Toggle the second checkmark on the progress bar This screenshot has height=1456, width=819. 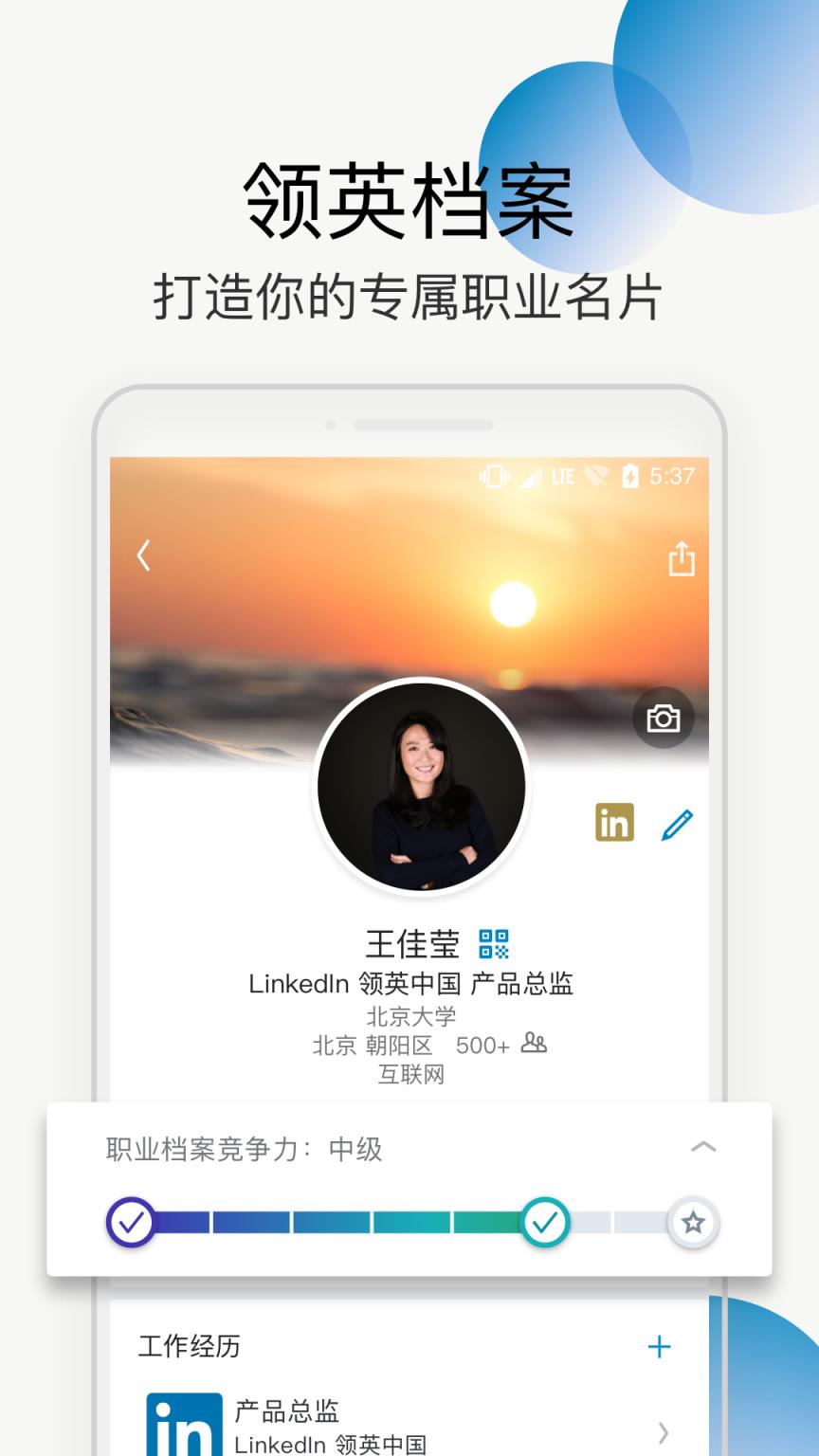545,1223
